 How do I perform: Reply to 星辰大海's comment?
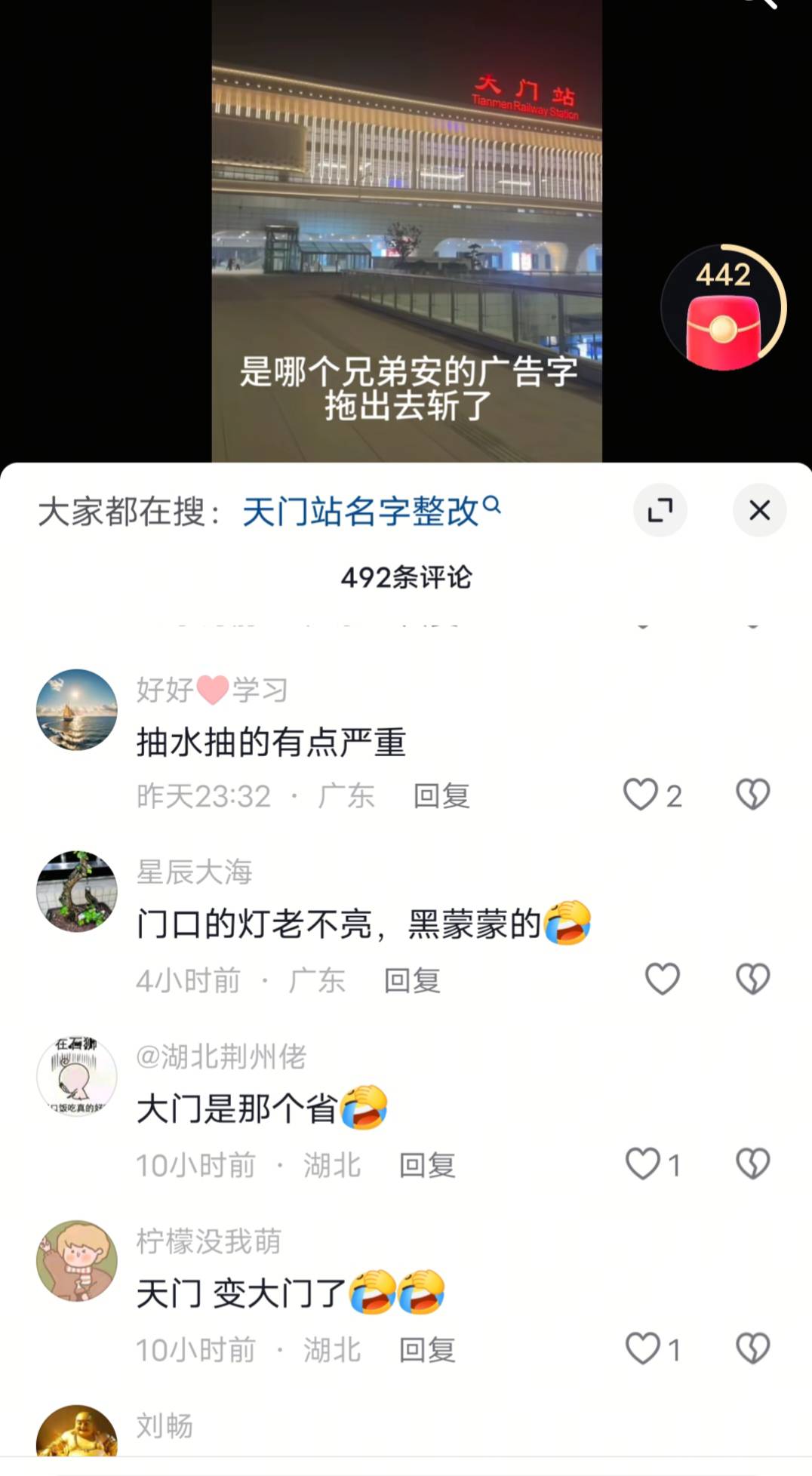(412, 981)
